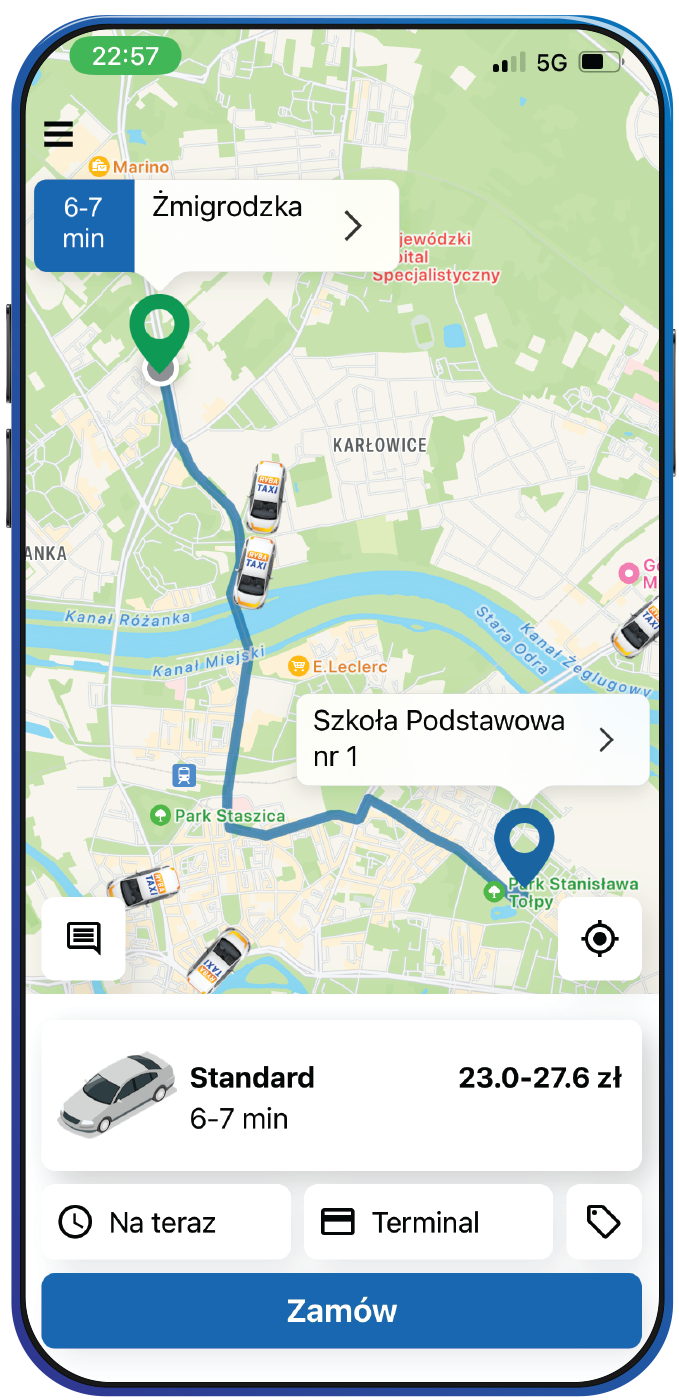Open the promo code tag icon

click(604, 1222)
